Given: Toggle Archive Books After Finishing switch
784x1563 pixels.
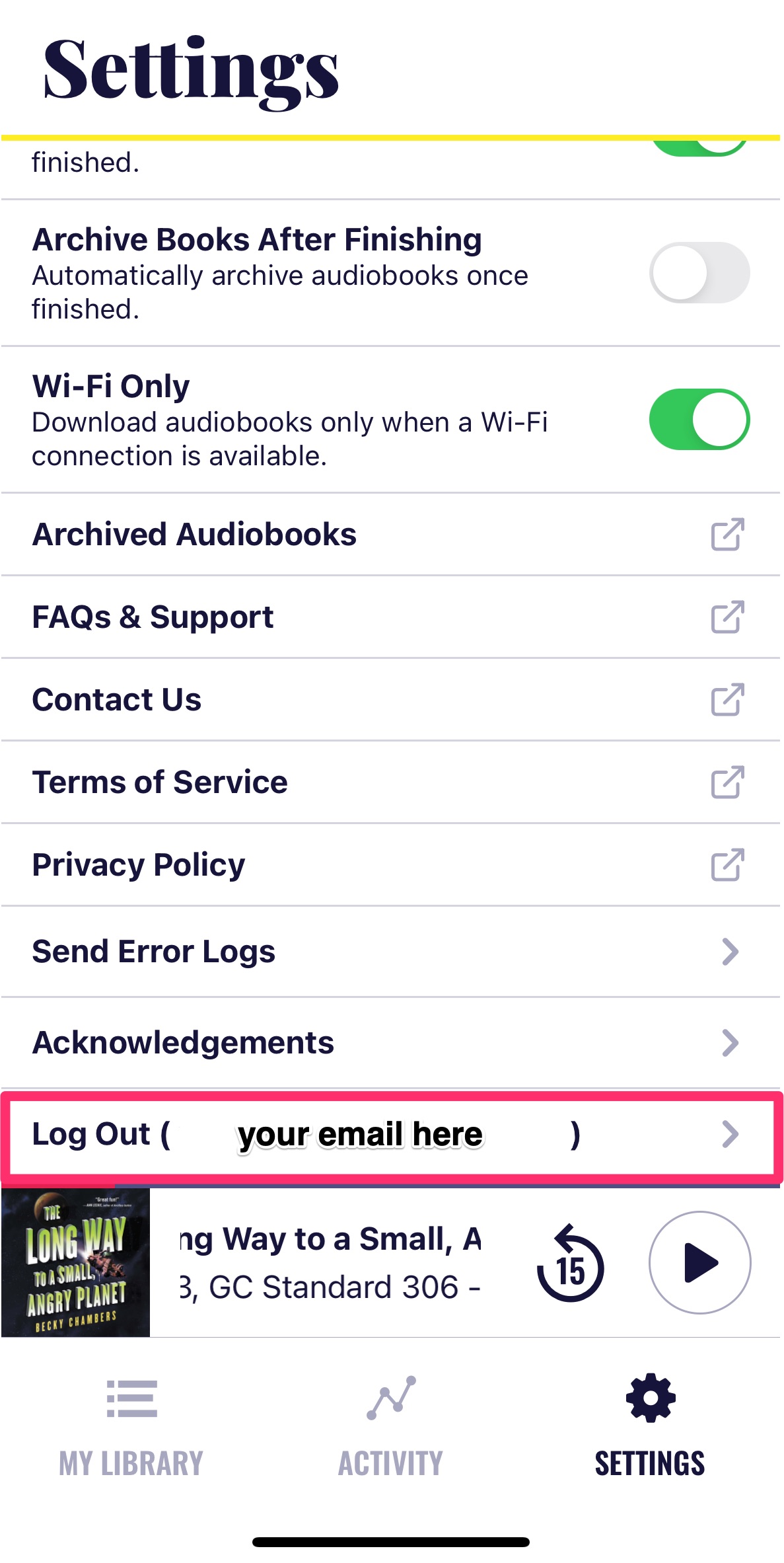Looking at the screenshot, I should pos(699,272).
